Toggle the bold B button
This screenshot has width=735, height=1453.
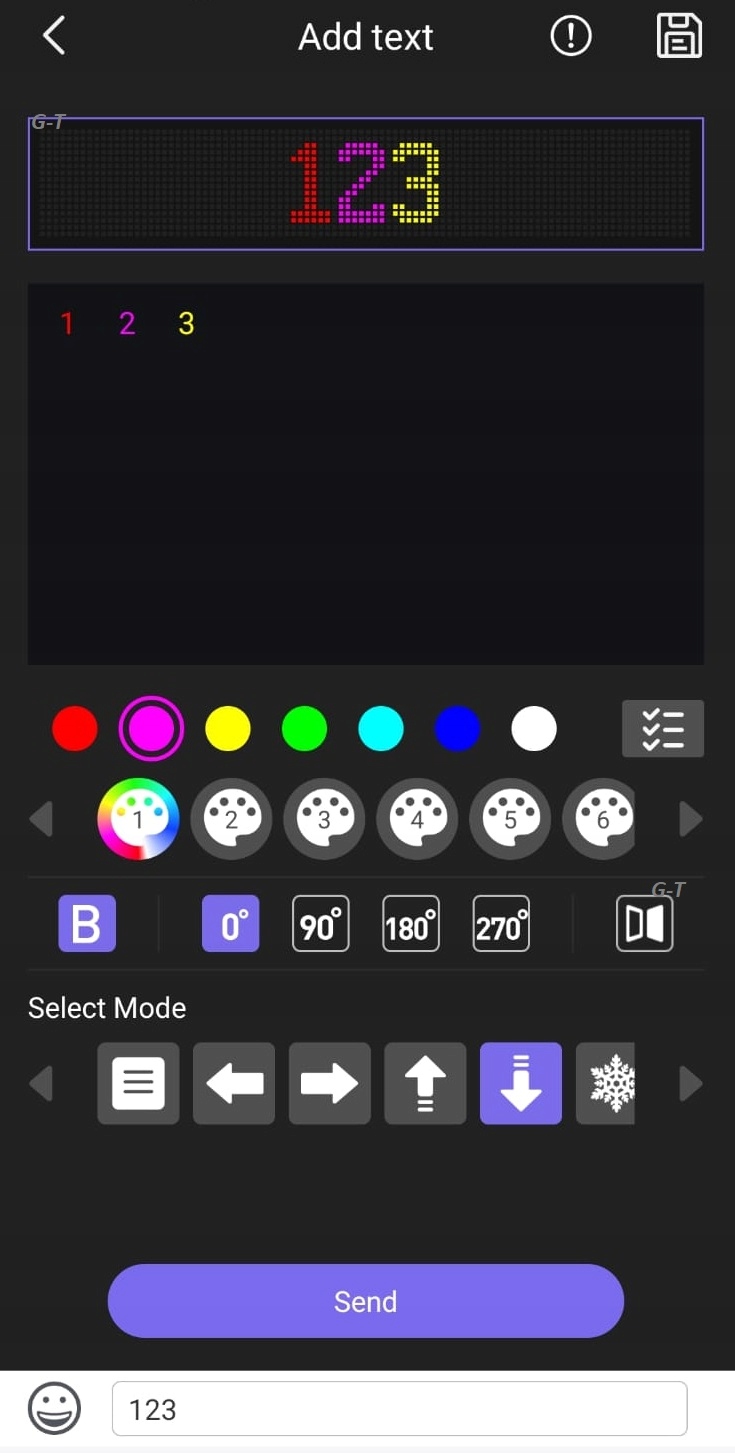tap(87, 923)
